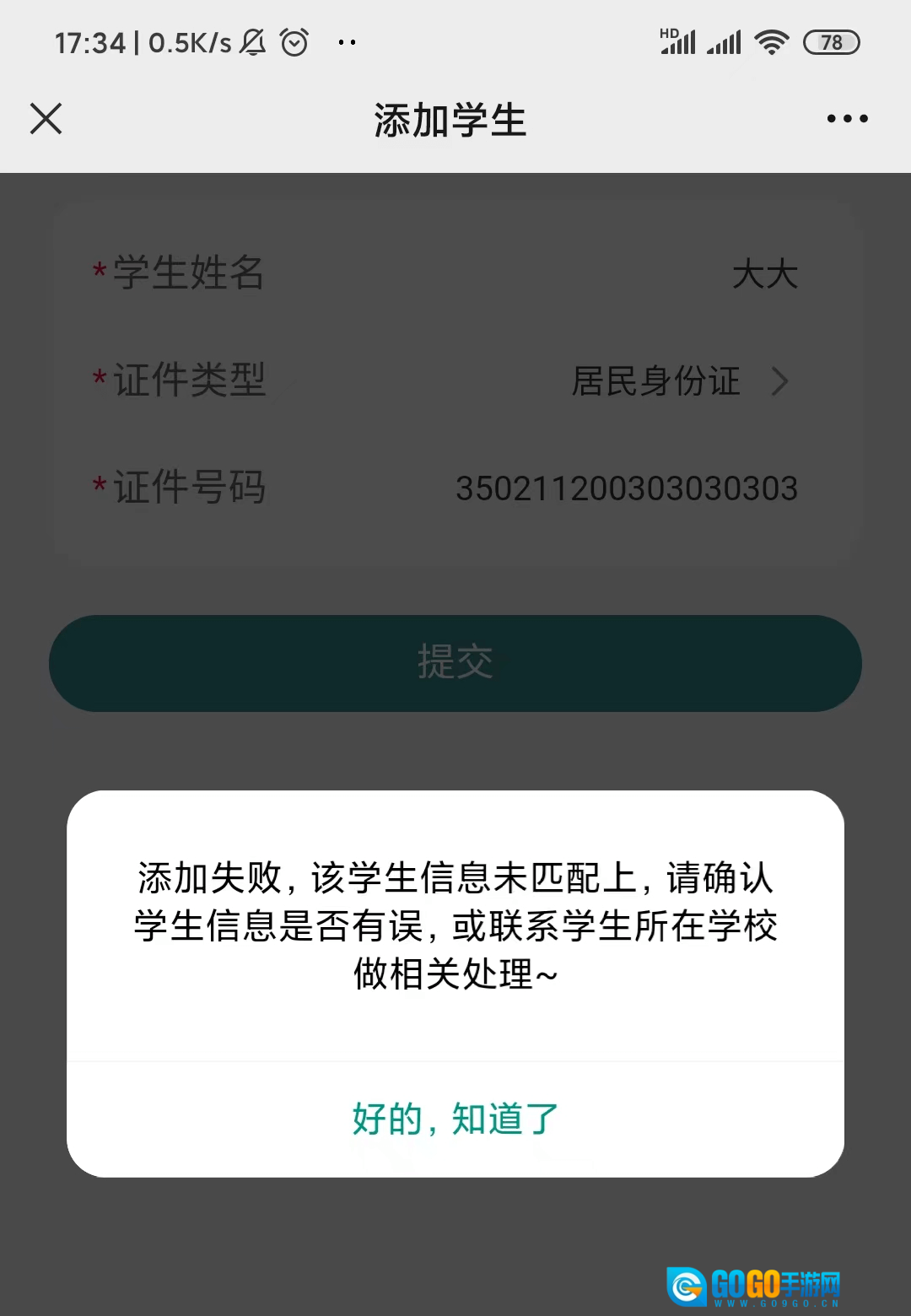Tap the 学生姓名 field showing 大大
The width and height of the screenshot is (911, 1316).
(763, 274)
